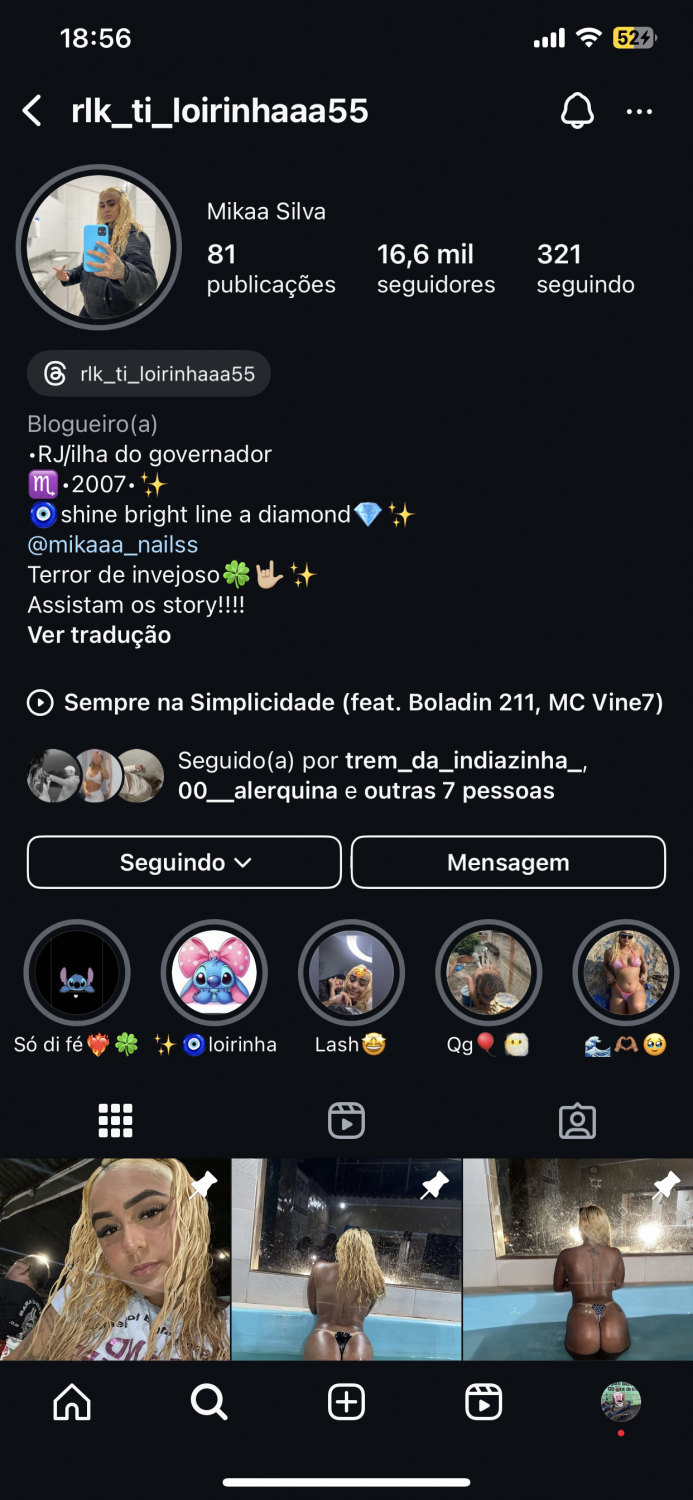The width and height of the screenshot is (693, 1500).
Task: View the Lash highlight
Action: [351, 973]
